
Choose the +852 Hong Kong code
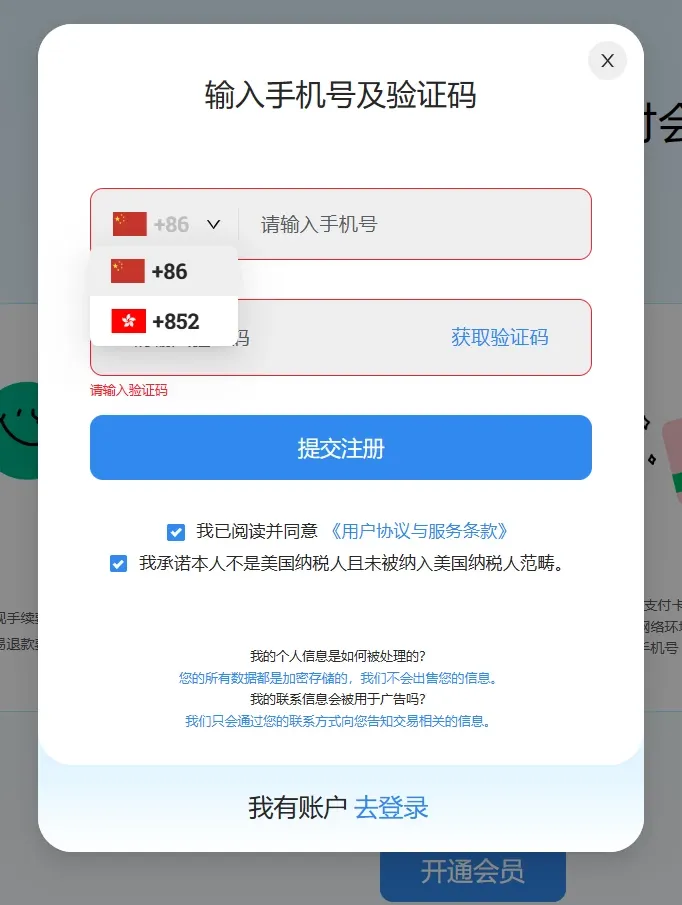pos(164,321)
